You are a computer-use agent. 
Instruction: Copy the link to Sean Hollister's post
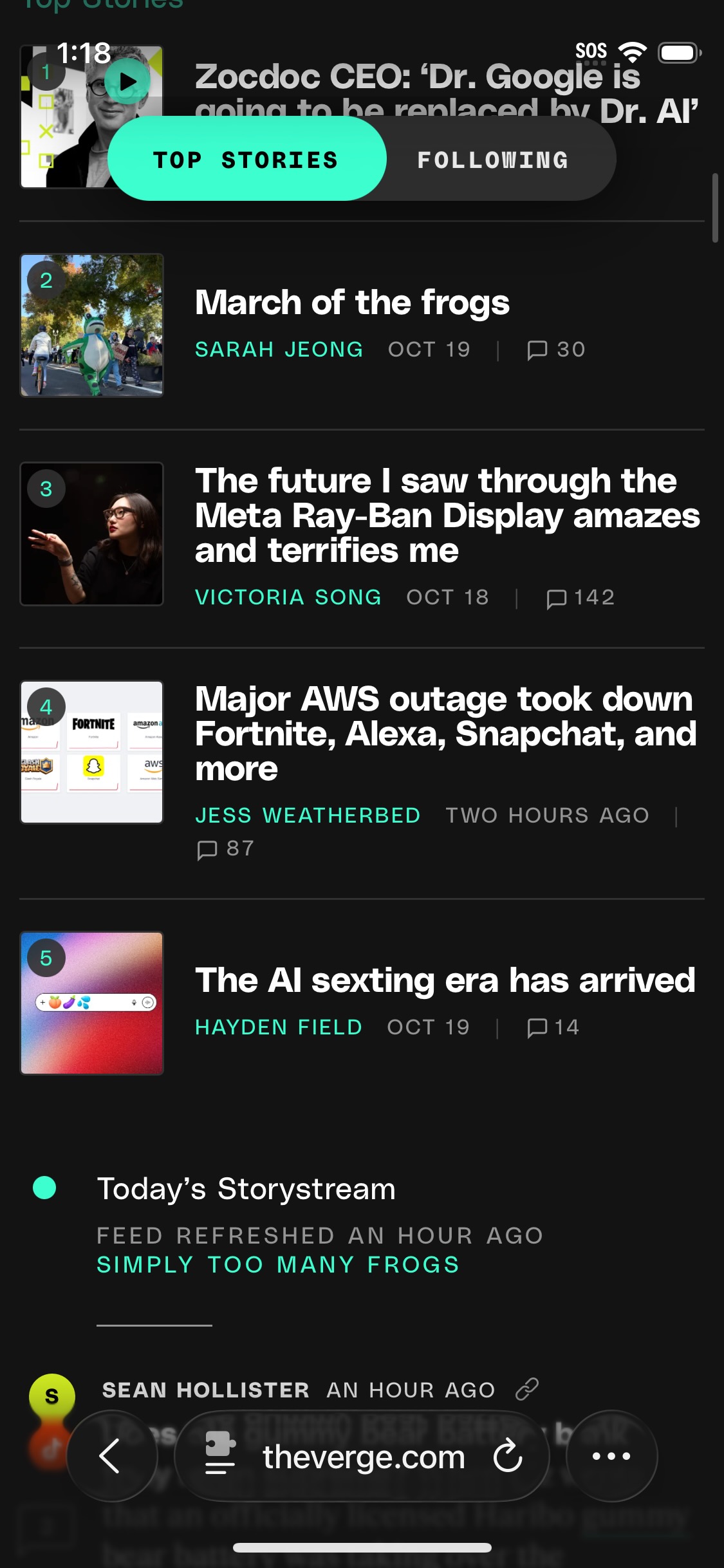point(526,1389)
